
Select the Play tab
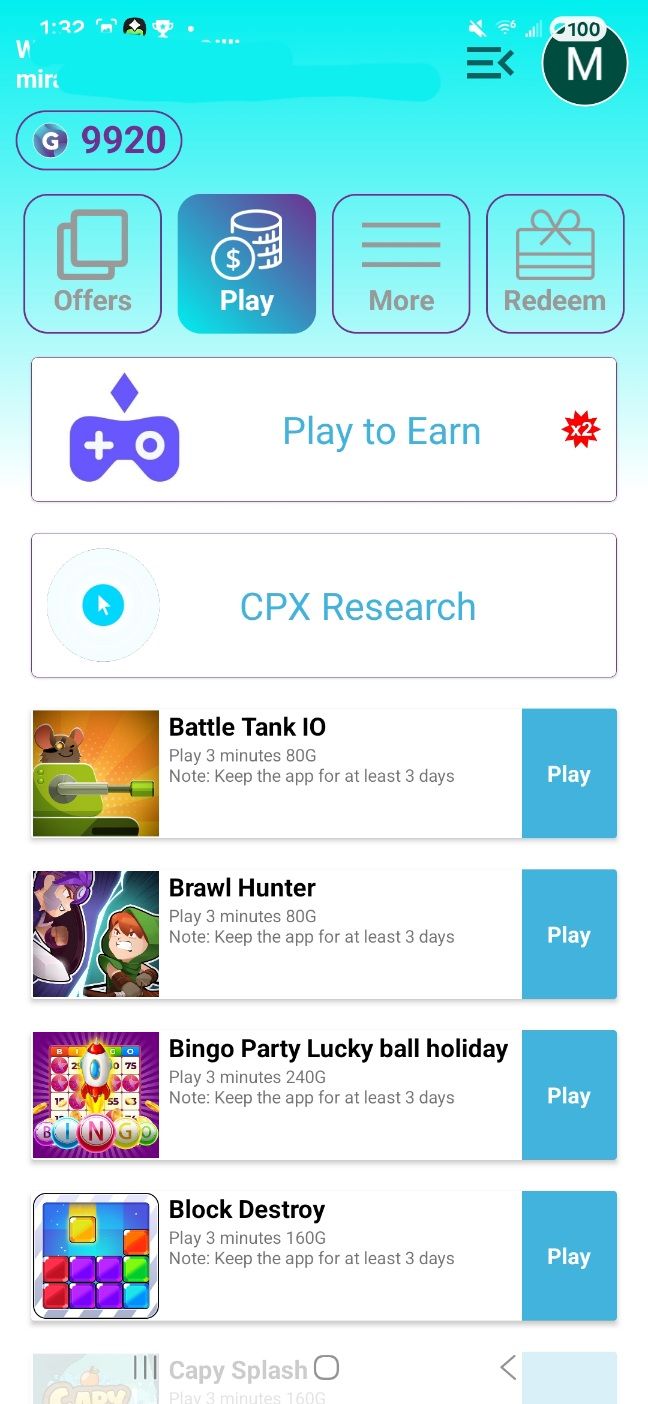(x=246, y=263)
